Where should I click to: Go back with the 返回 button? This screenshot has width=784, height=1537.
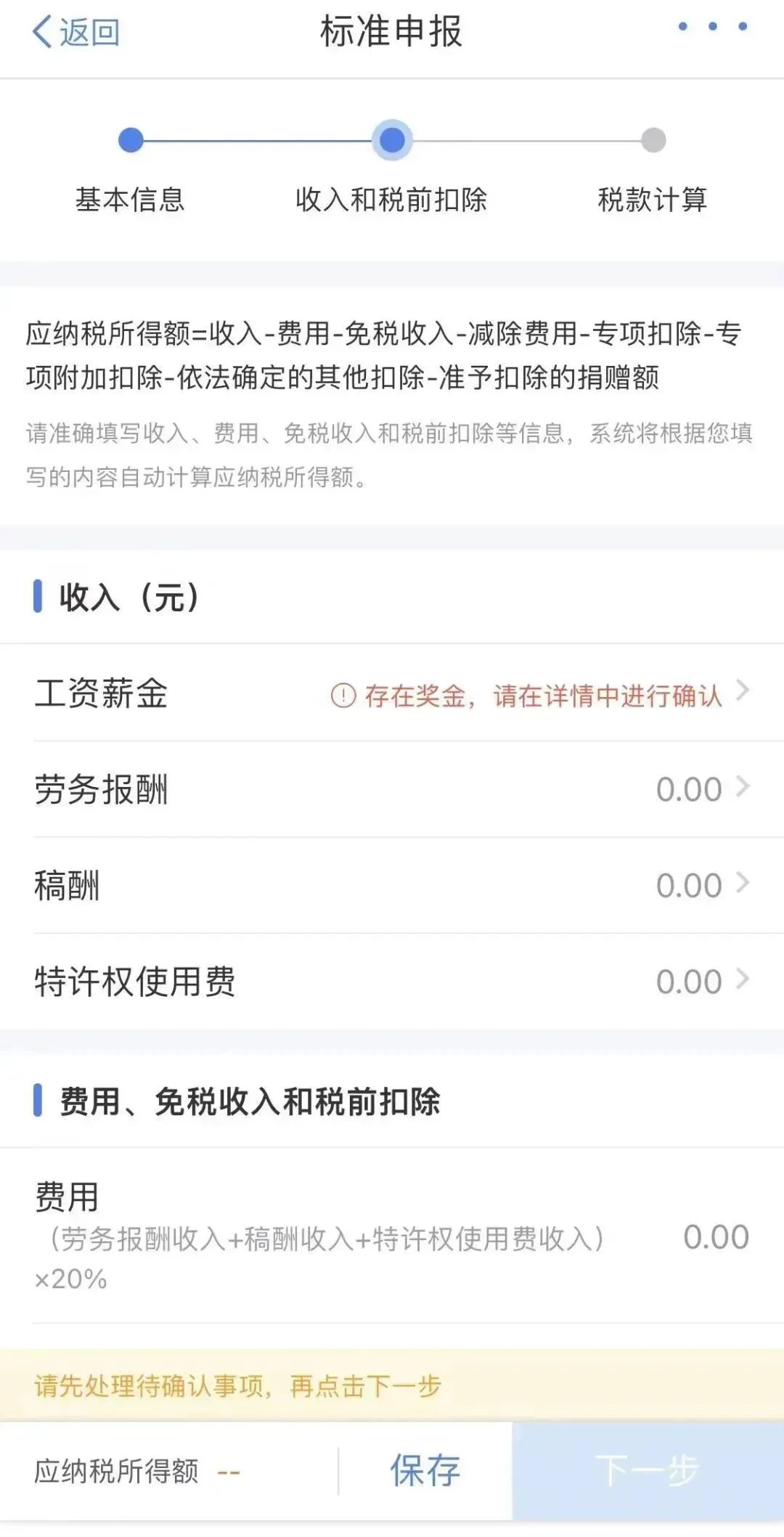click(75, 33)
